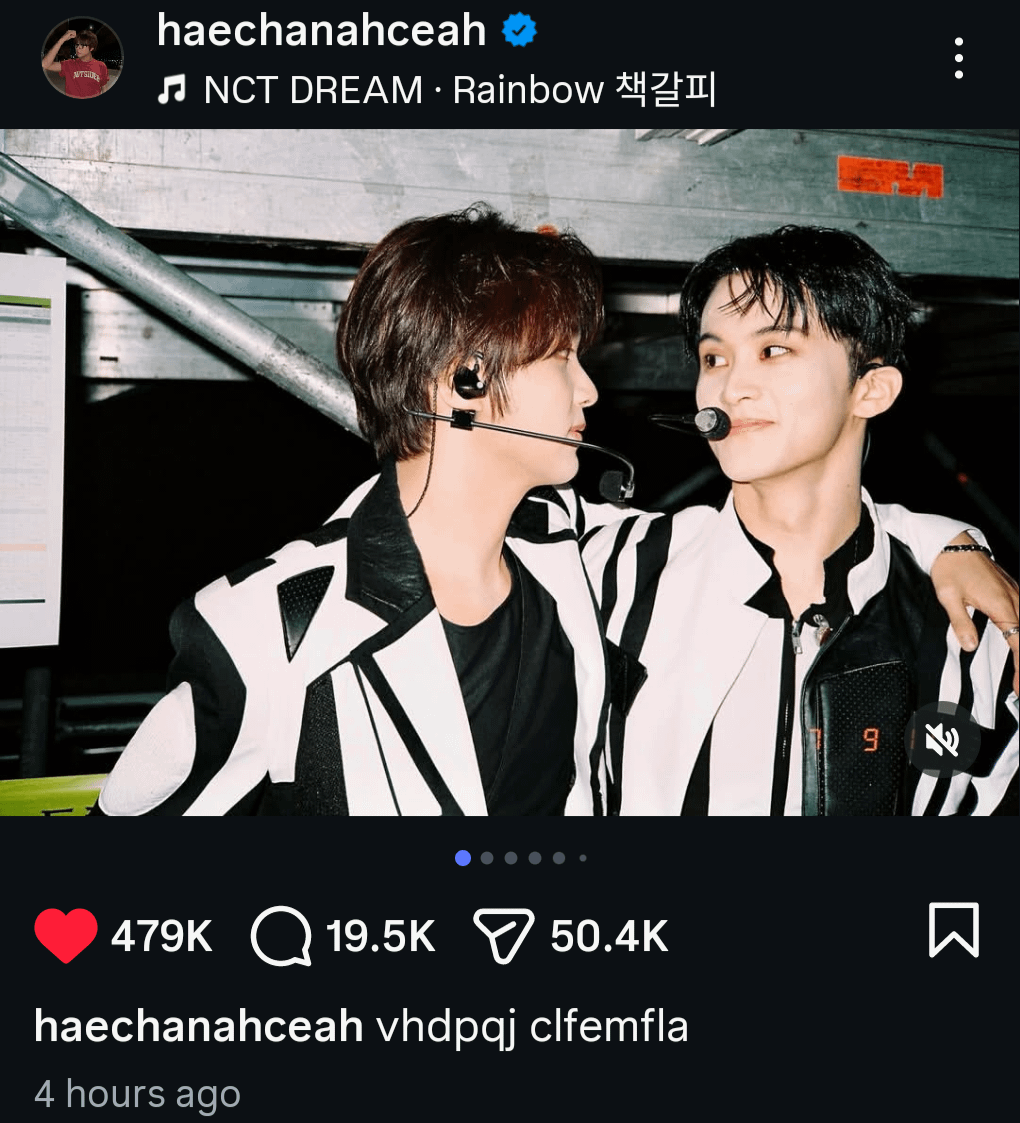Viewport: 1020px width, 1123px height.
Task: Tap haechanahceah username in the caption
Action: click(x=198, y=1027)
